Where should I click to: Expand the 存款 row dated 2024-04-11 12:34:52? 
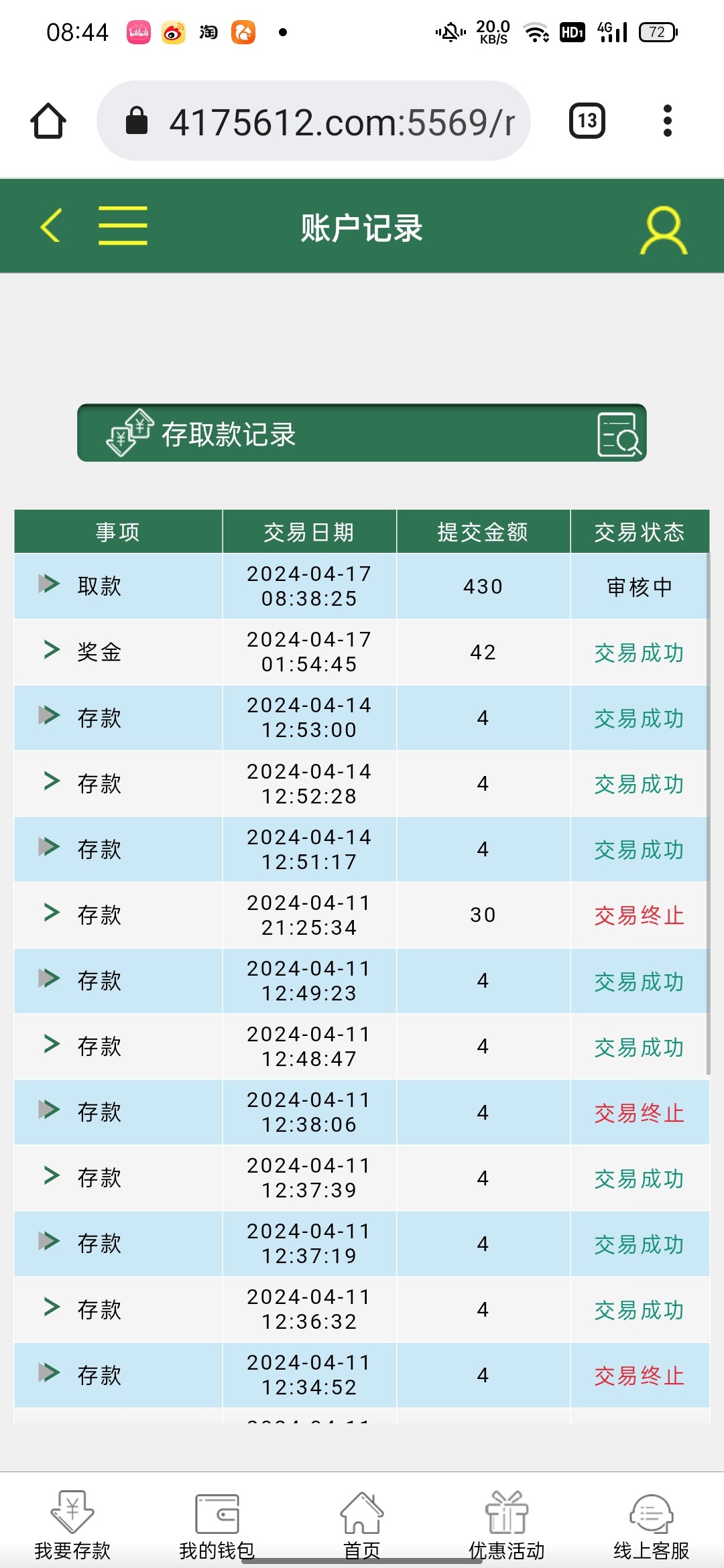click(x=49, y=1372)
